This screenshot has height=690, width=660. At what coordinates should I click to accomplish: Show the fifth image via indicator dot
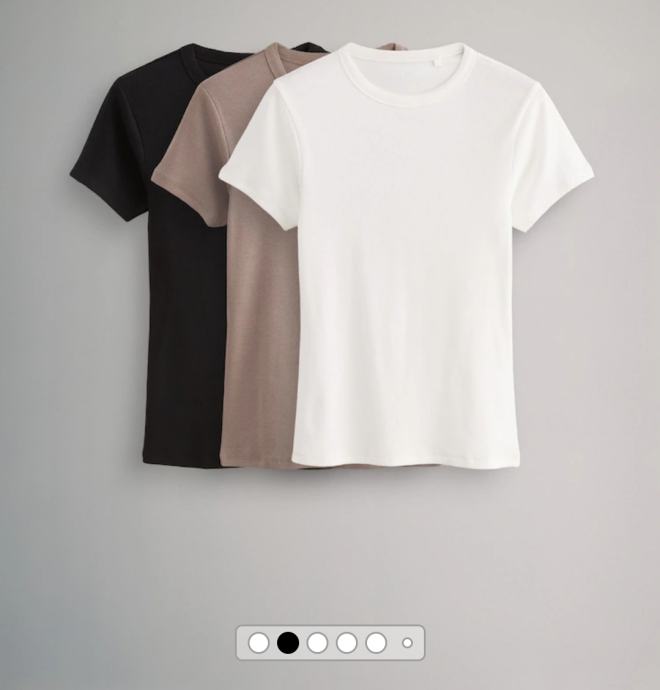376,643
